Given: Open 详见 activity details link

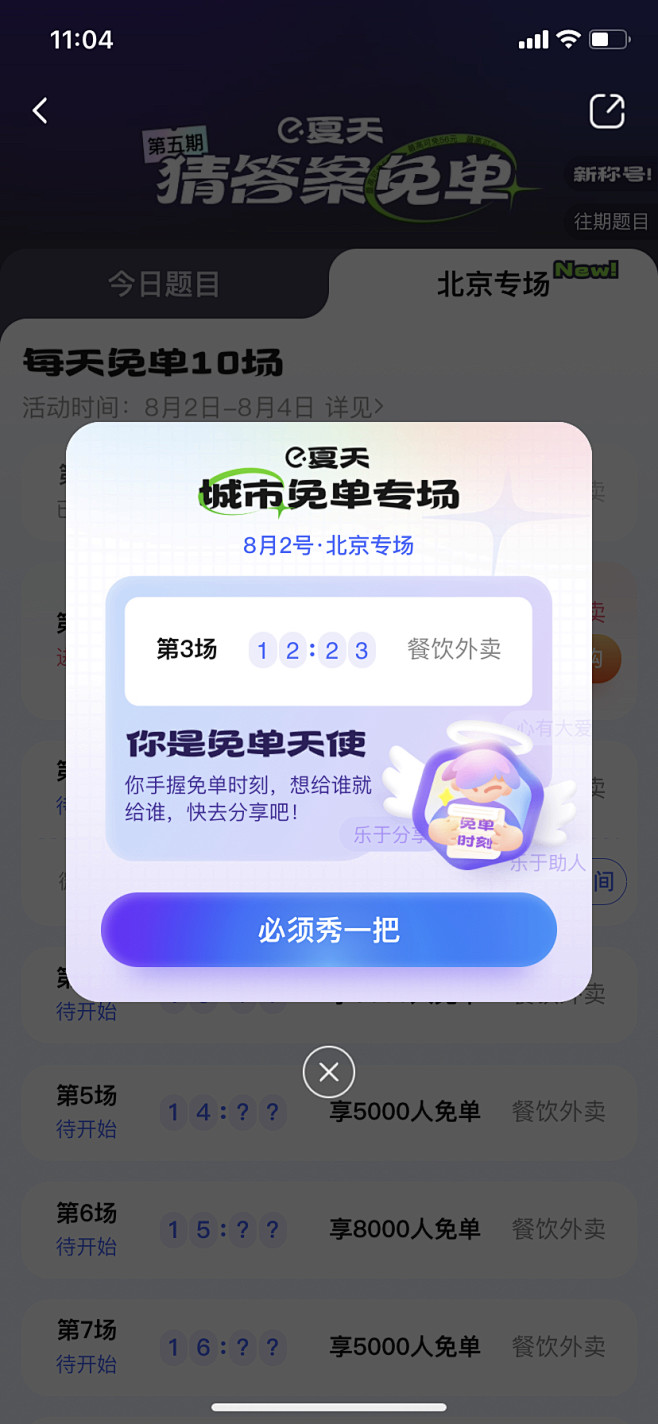Looking at the screenshot, I should pos(351,407).
